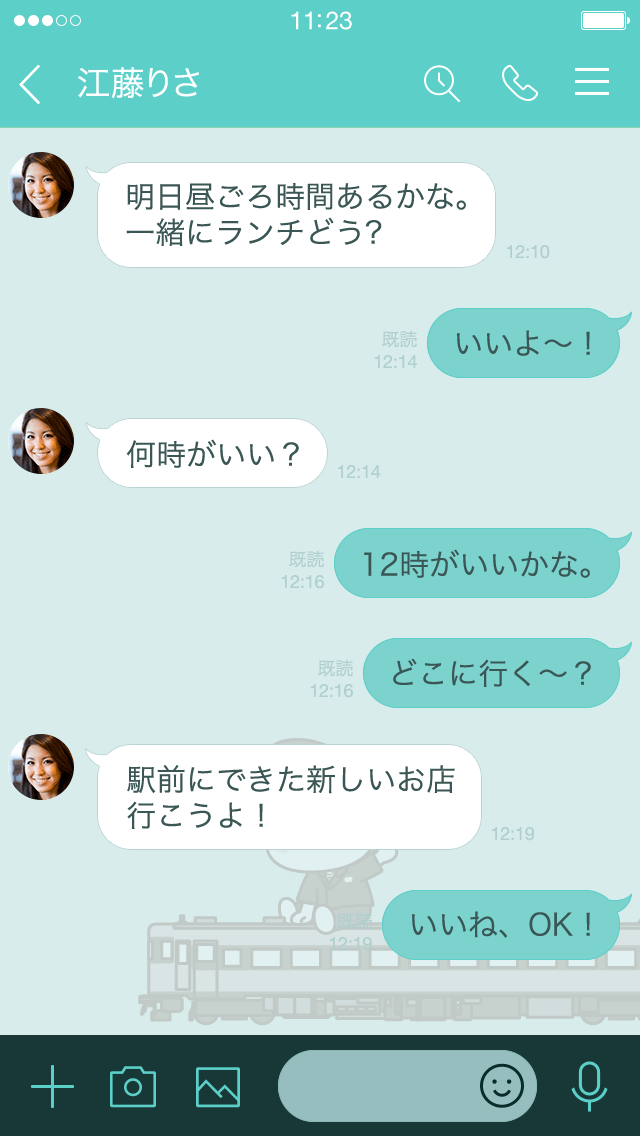This screenshot has height=1136, width=640.
Task: Open the photo gallery picker
Action: click(218, 1086)
